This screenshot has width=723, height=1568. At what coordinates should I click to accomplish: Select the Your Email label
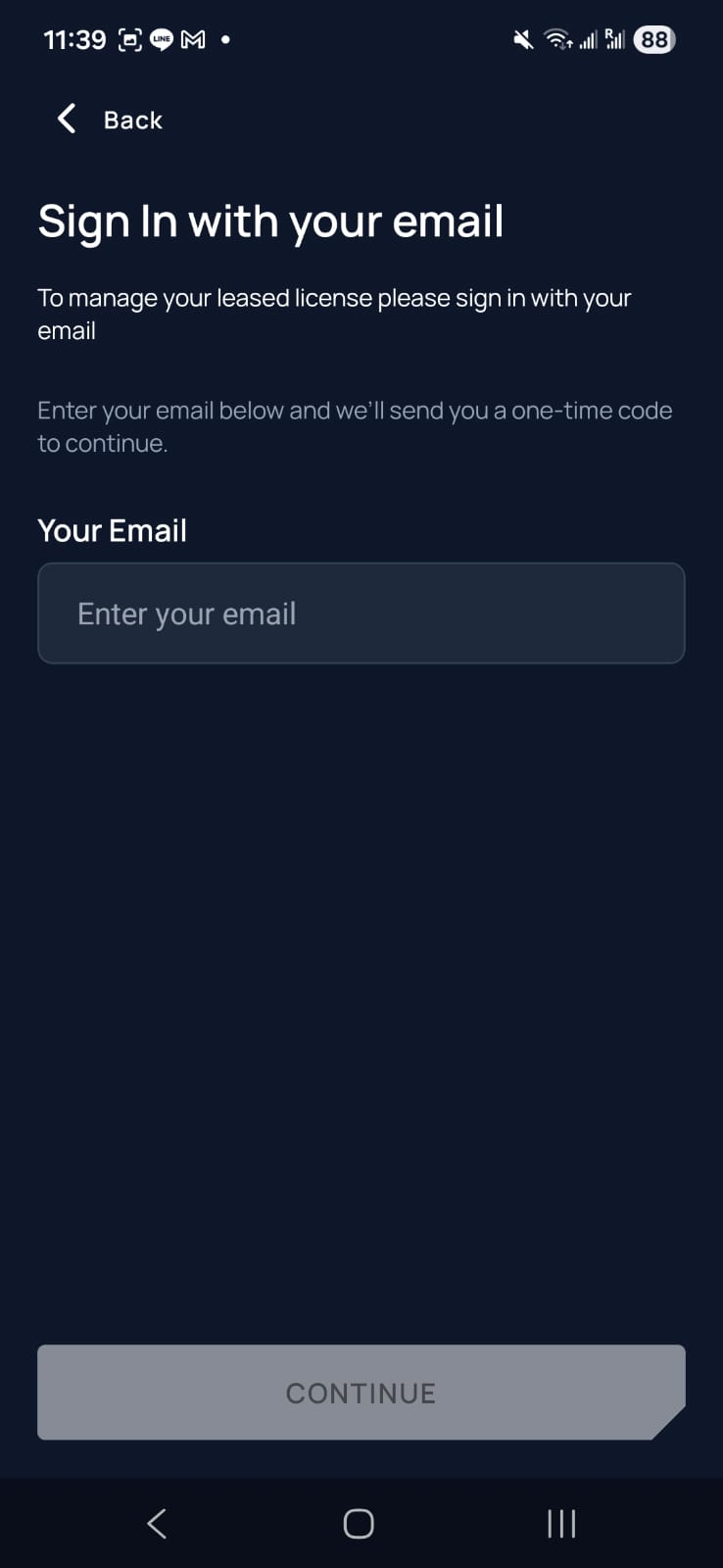(x=112, y=529)
